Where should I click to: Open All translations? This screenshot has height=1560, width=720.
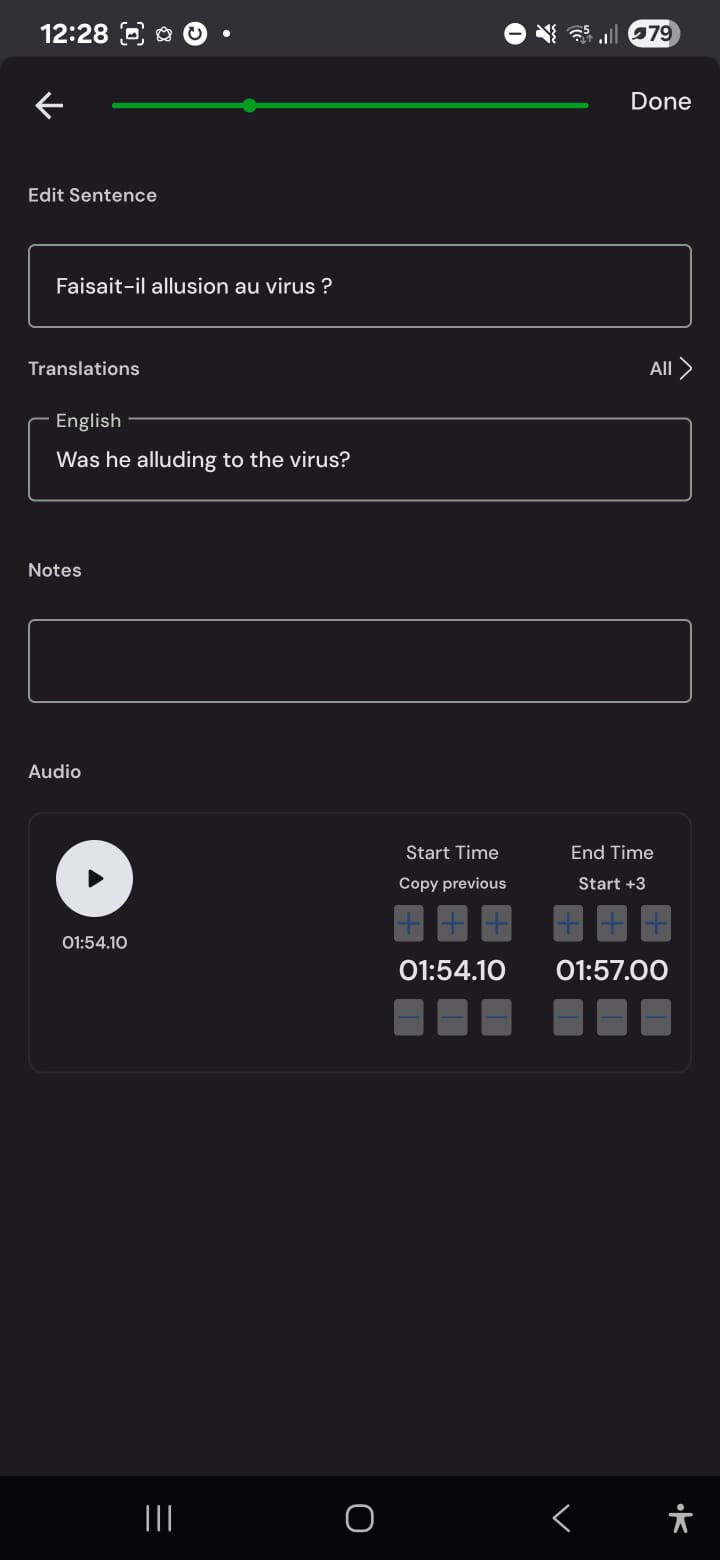point(670,369)
